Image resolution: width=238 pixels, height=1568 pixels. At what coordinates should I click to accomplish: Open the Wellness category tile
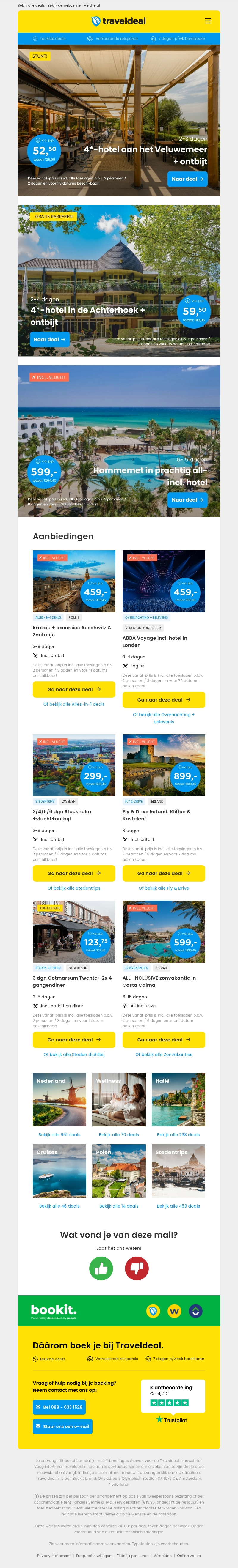click(x=119, y=1101)
